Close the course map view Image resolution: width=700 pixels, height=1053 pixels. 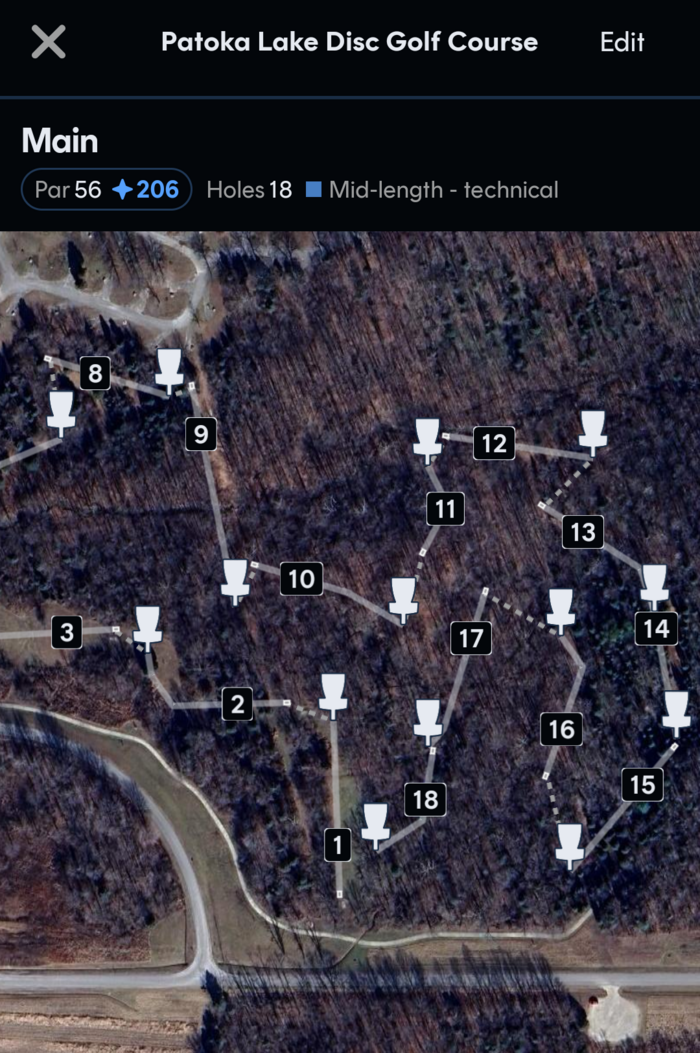(x=48, y=42)
